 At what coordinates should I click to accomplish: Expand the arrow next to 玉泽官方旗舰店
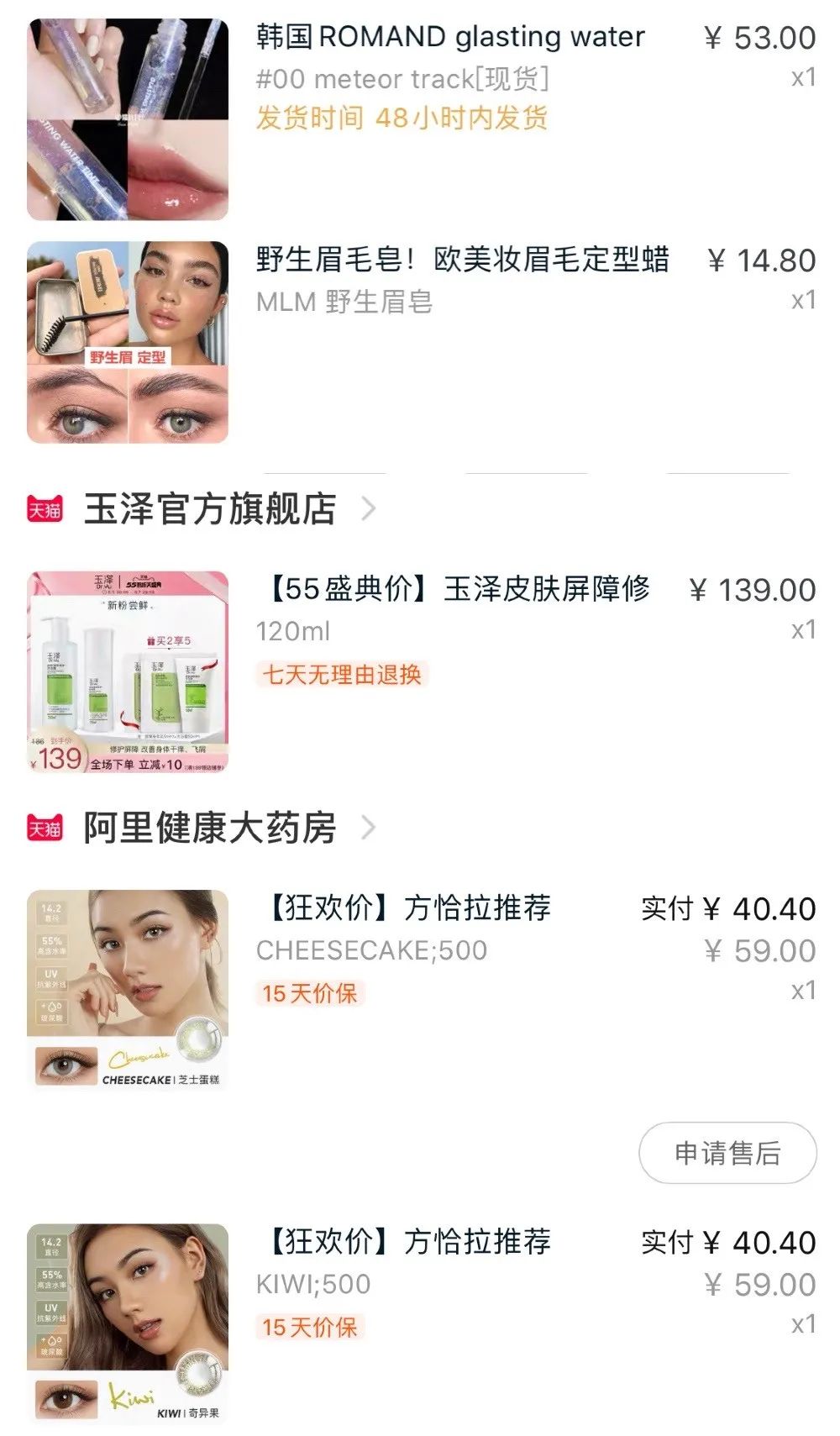[370, 508]
